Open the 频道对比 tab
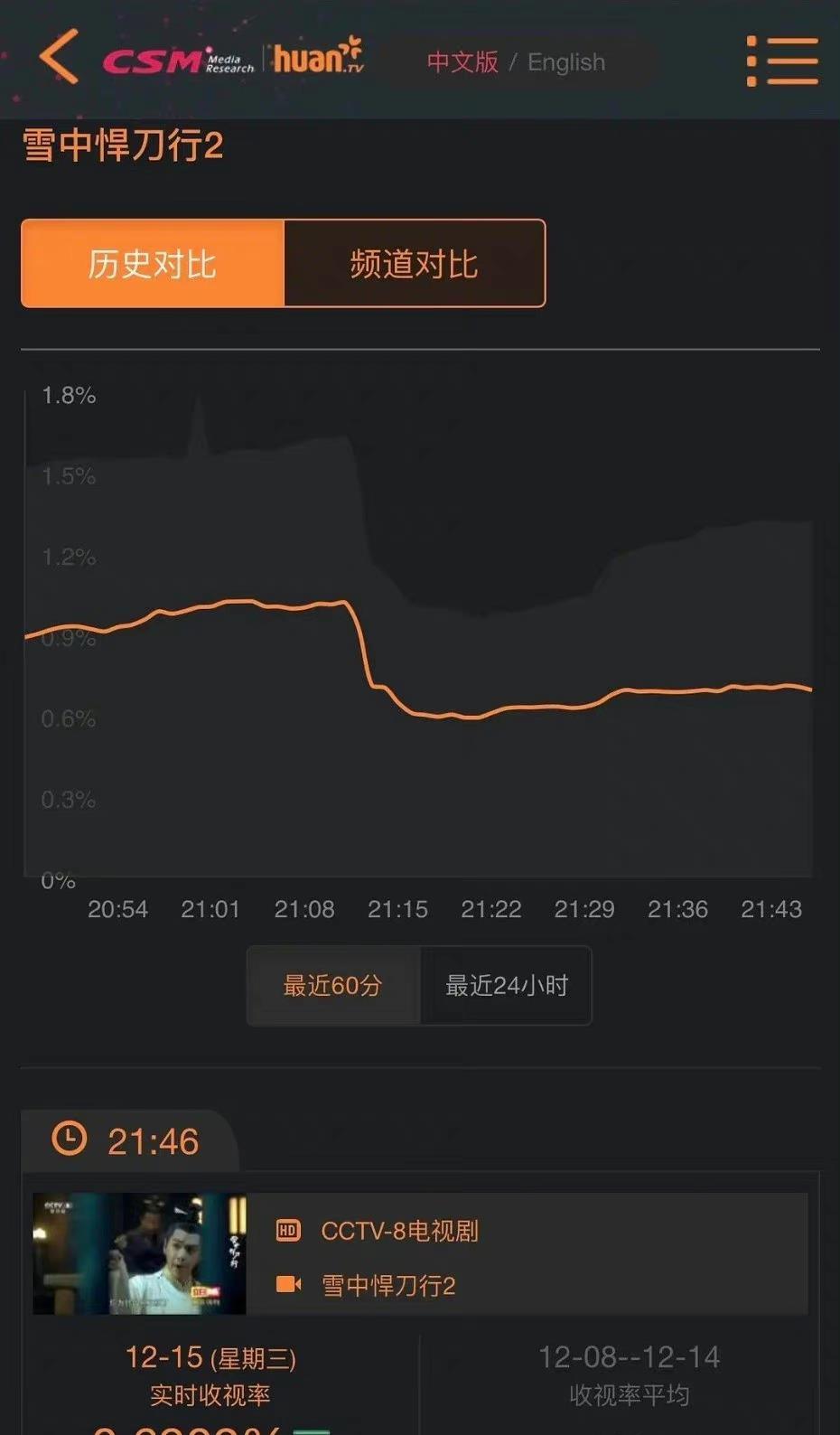The width and height of the screenshot is (840, 1435). coord(415,263)
